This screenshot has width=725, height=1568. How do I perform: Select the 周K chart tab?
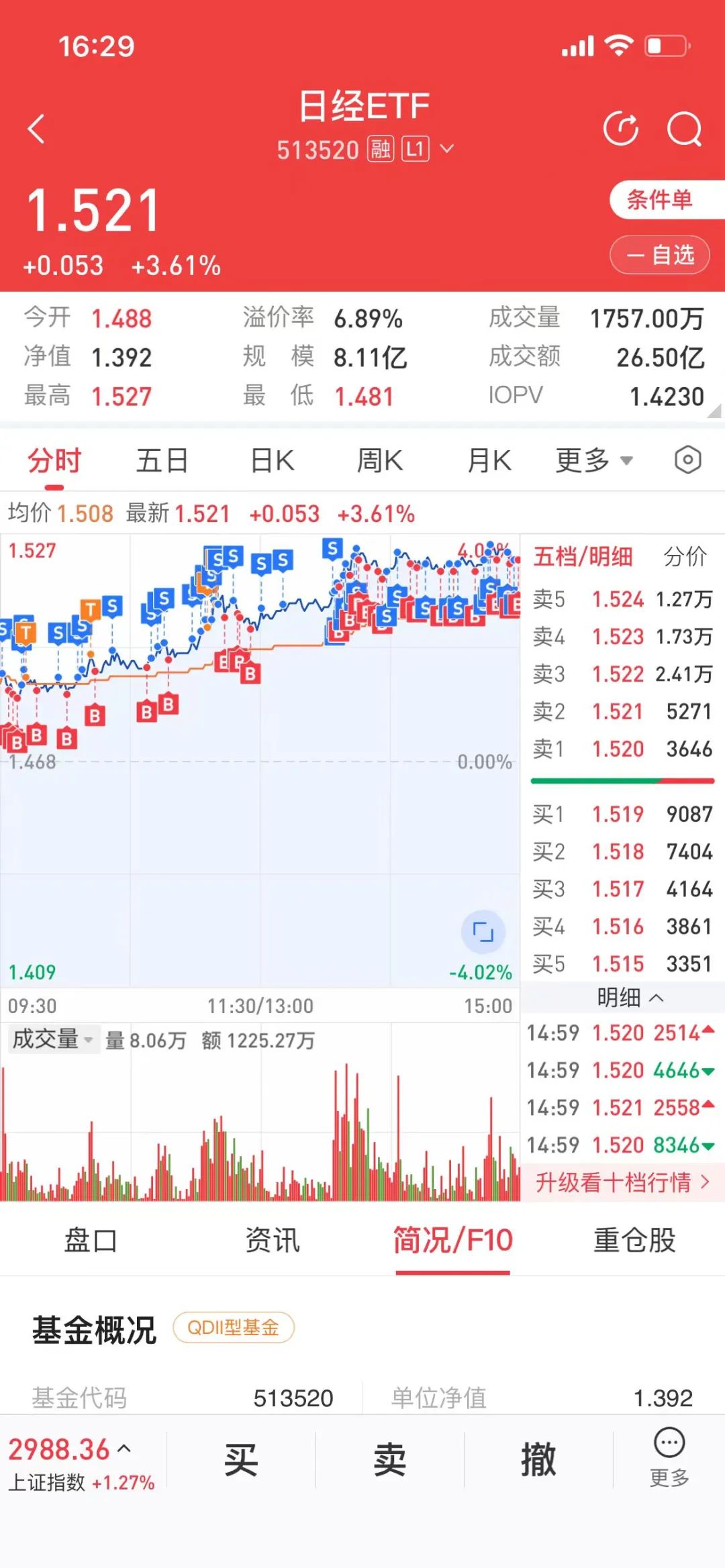point(380,461)
